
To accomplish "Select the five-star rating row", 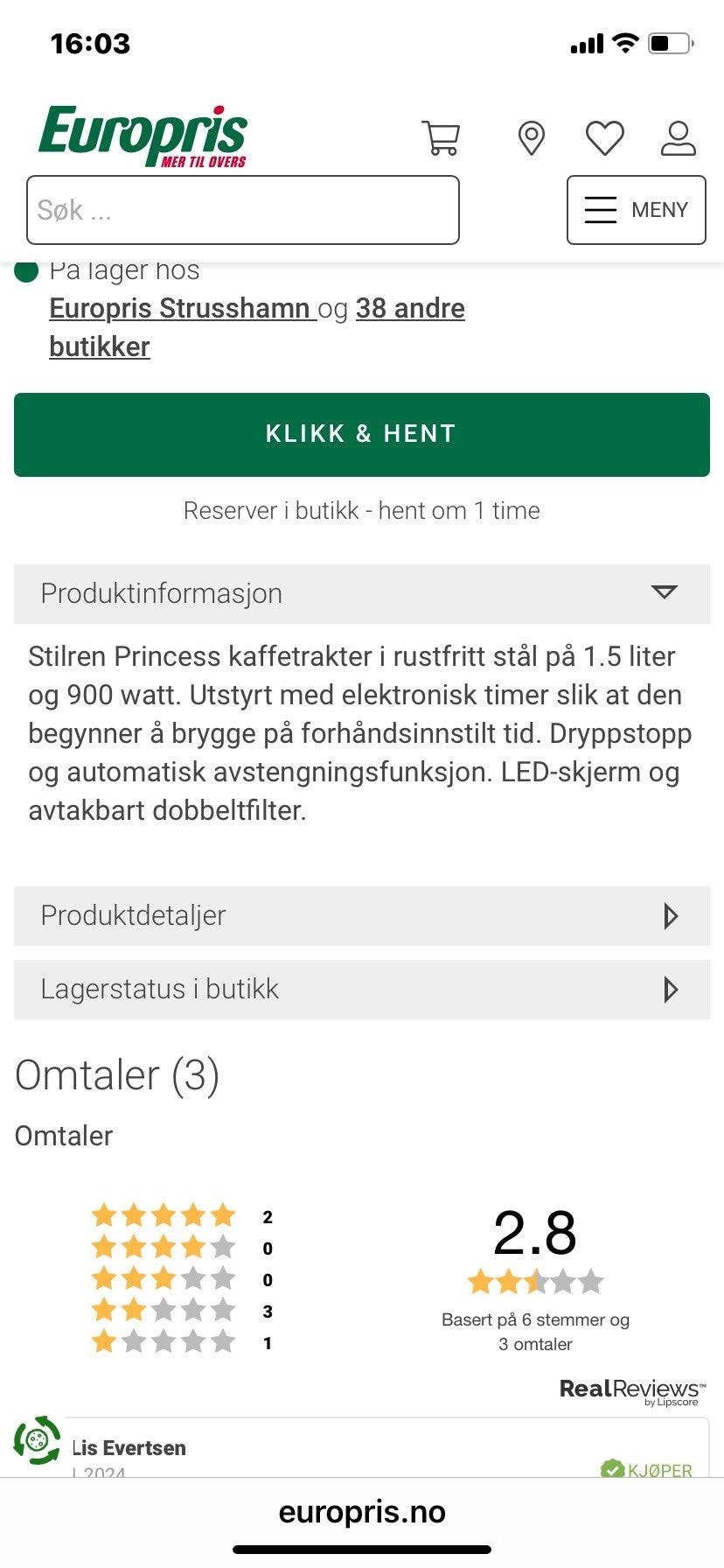I will click(163, 1214).
